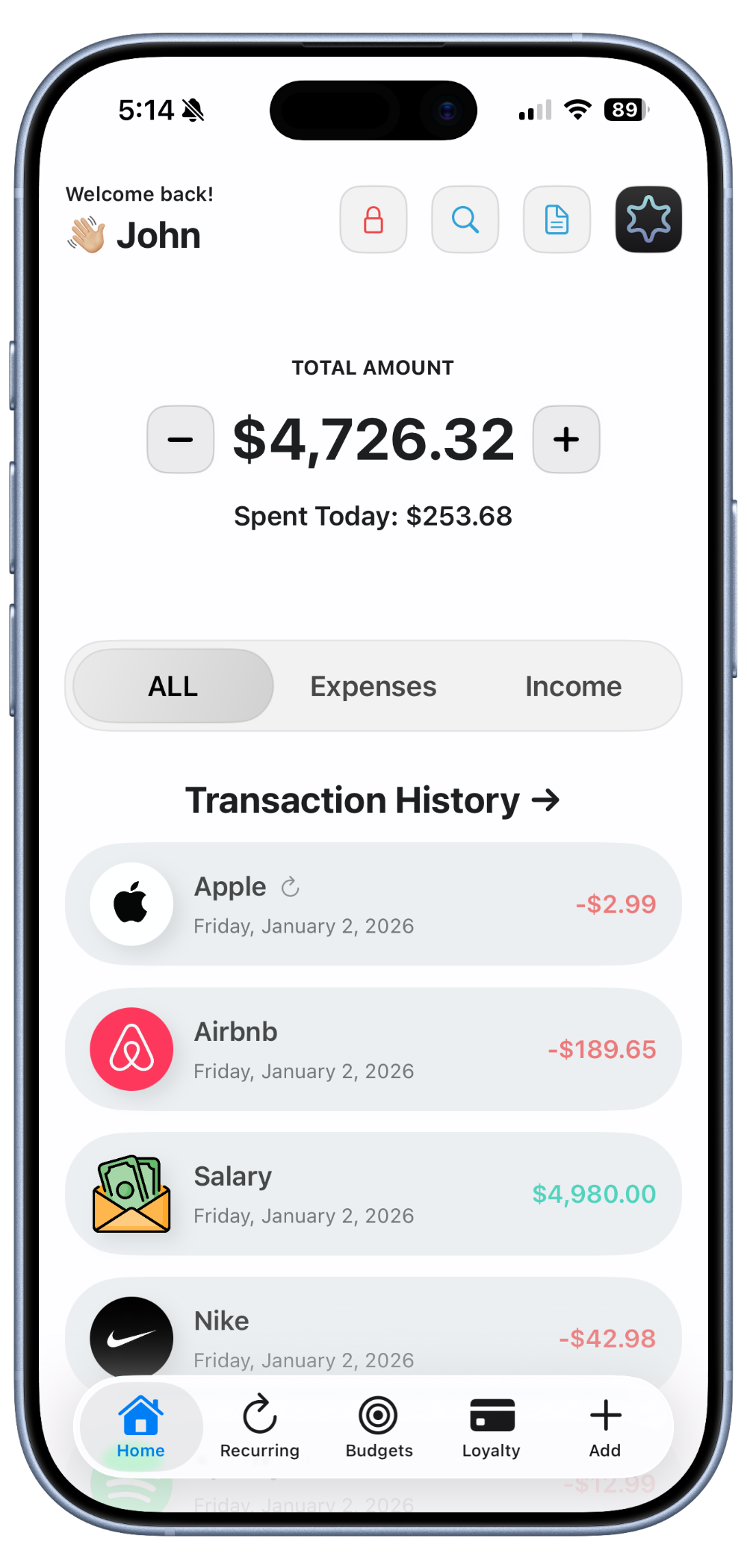The image size is (747, 1568).
Task: Tap the red lock icon
Action: (x=373, y=220)
